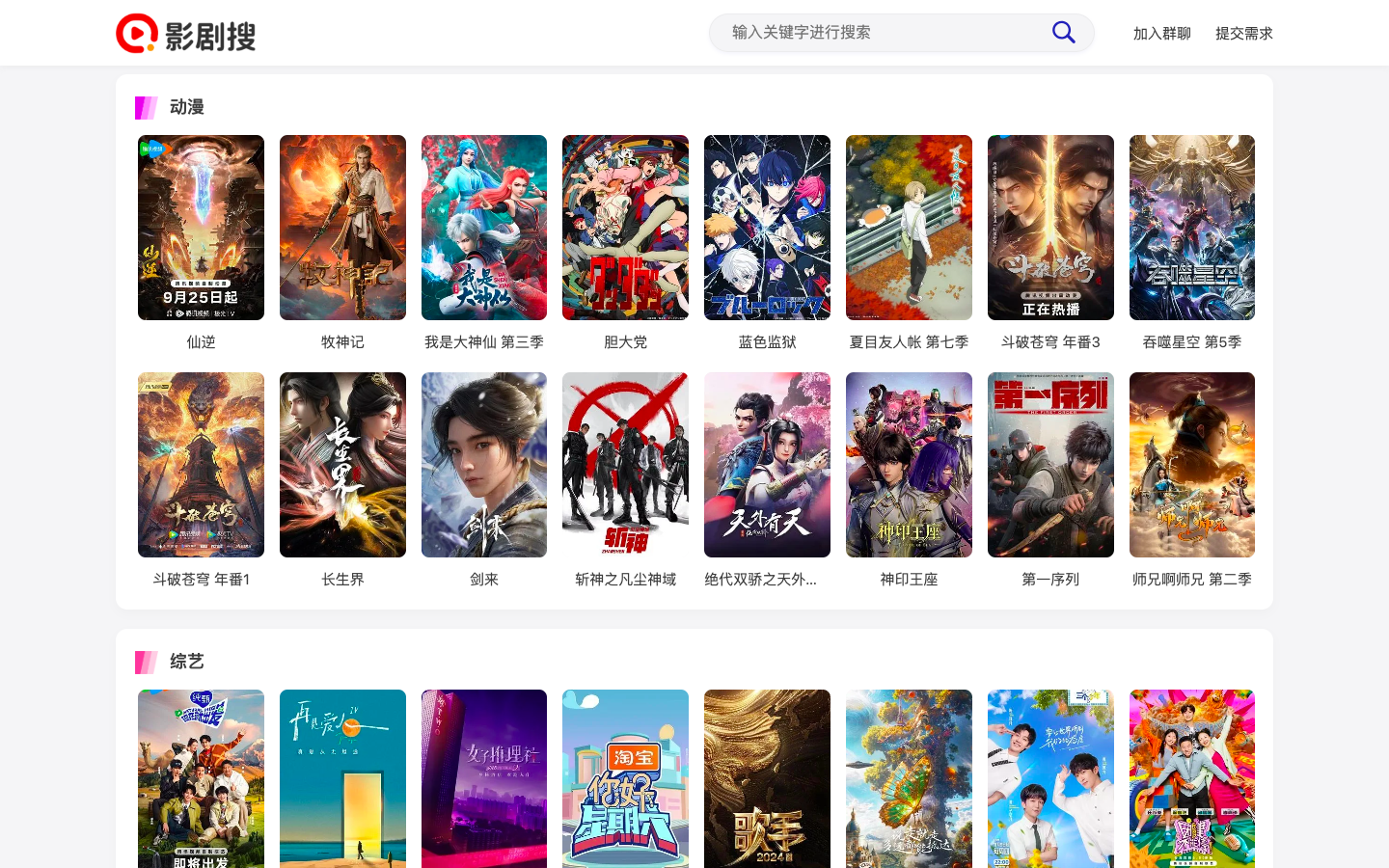Image resolution: width=1389 pixels, height=868 pixels.
Task: View the 长生界 anime
Action: point(342,465)
